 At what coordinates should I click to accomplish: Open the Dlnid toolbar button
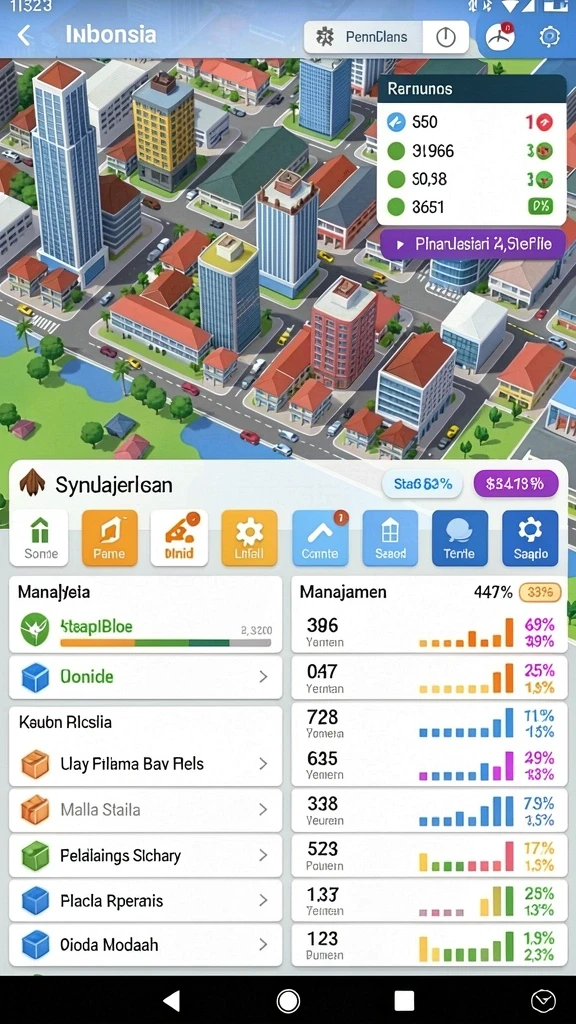pyautogui.click(x=179, y=538)
